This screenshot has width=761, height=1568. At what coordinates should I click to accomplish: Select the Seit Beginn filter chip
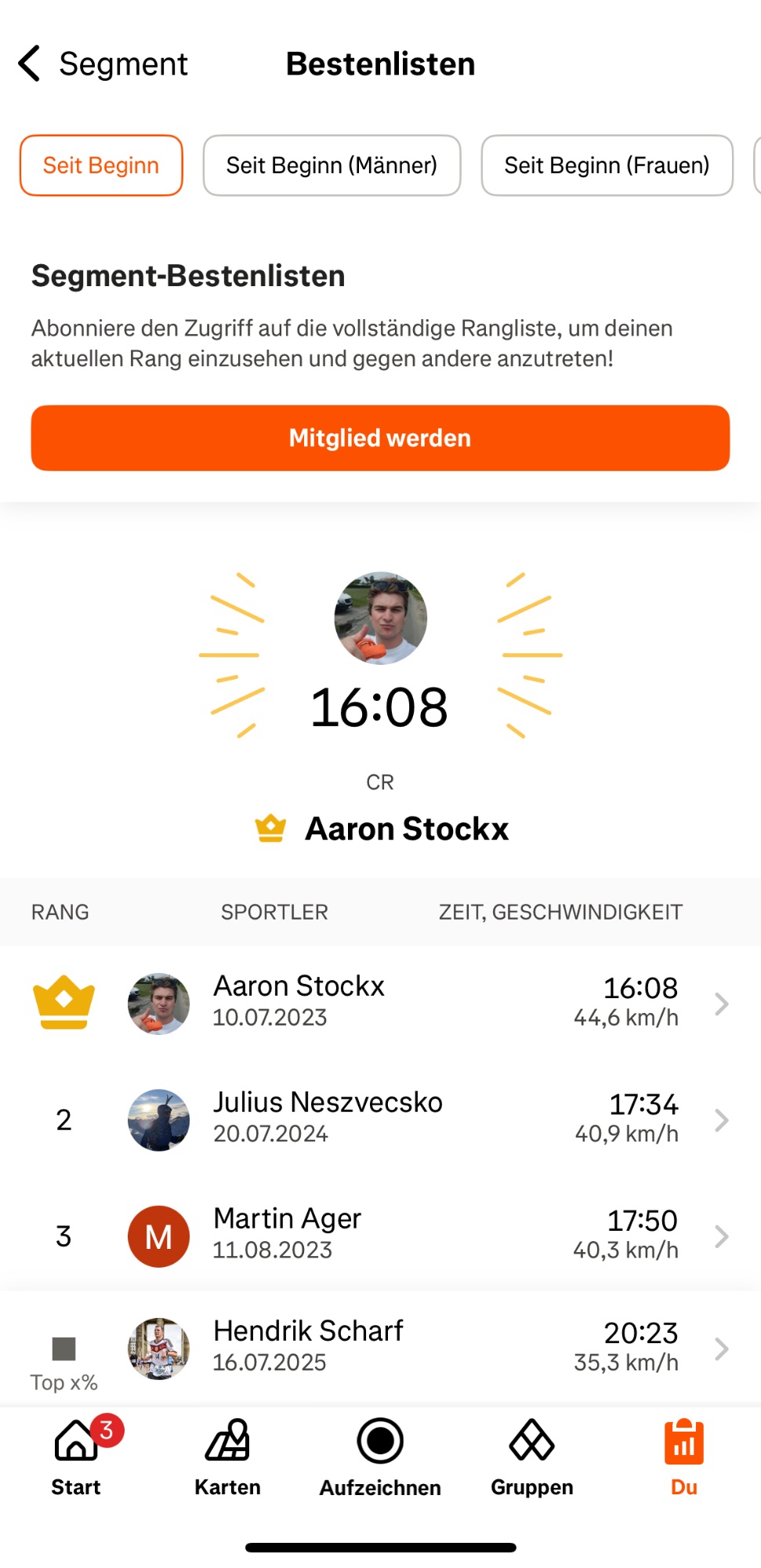point(101,165)
